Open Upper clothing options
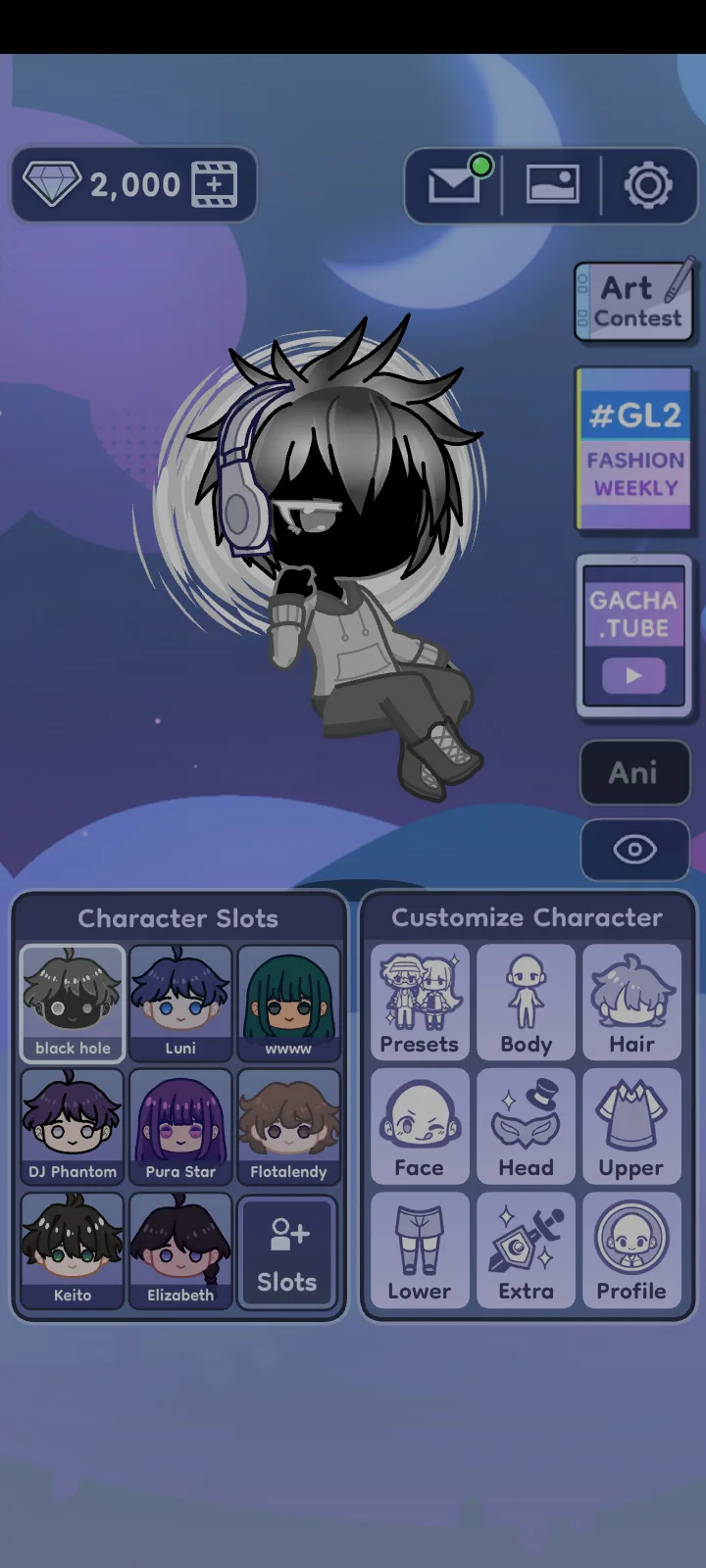The height and width of the screenshot is (1568, 706). click(631, 1126)
